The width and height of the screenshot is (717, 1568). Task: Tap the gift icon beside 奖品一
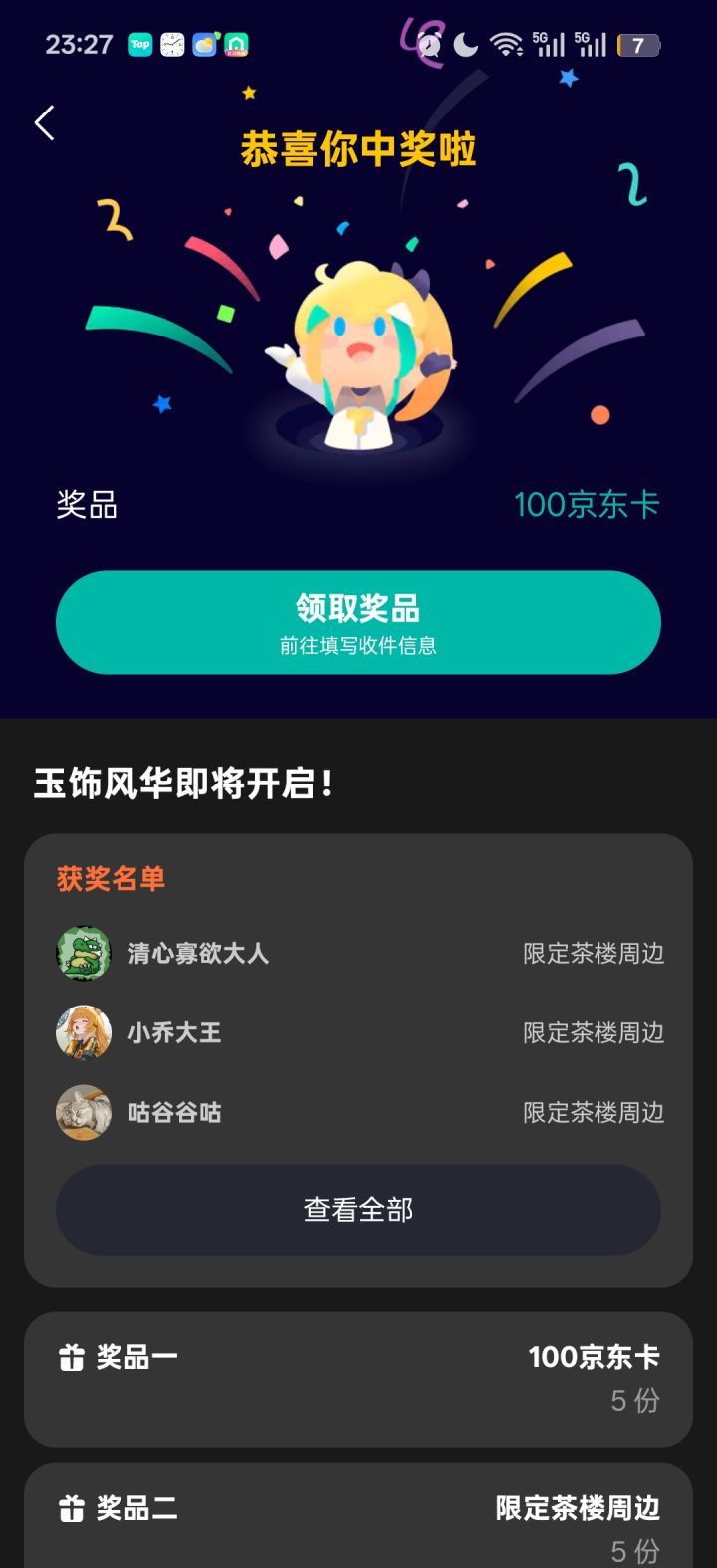click(71, 1357)
